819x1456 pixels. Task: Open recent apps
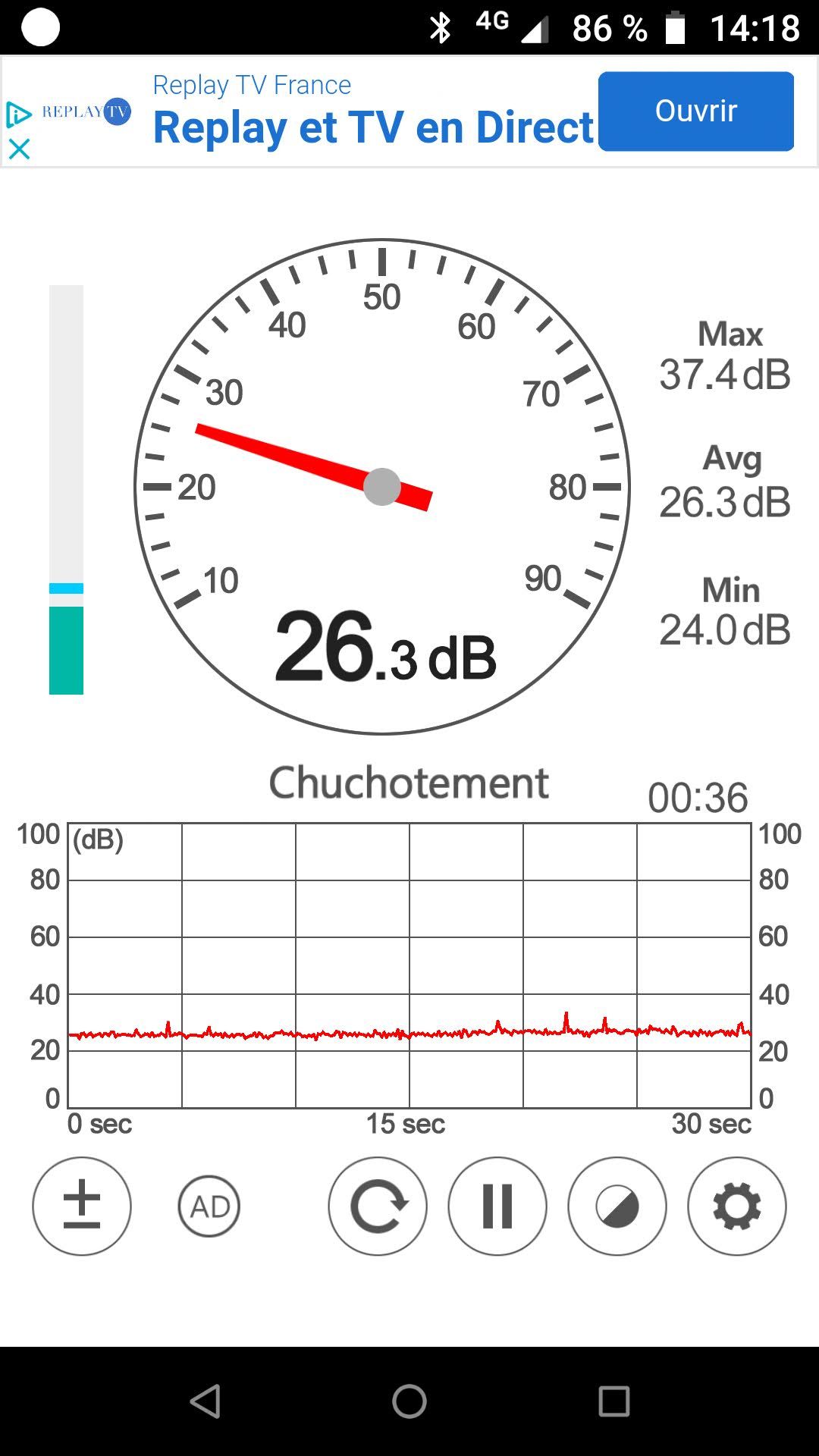[x=613, y=1401]
